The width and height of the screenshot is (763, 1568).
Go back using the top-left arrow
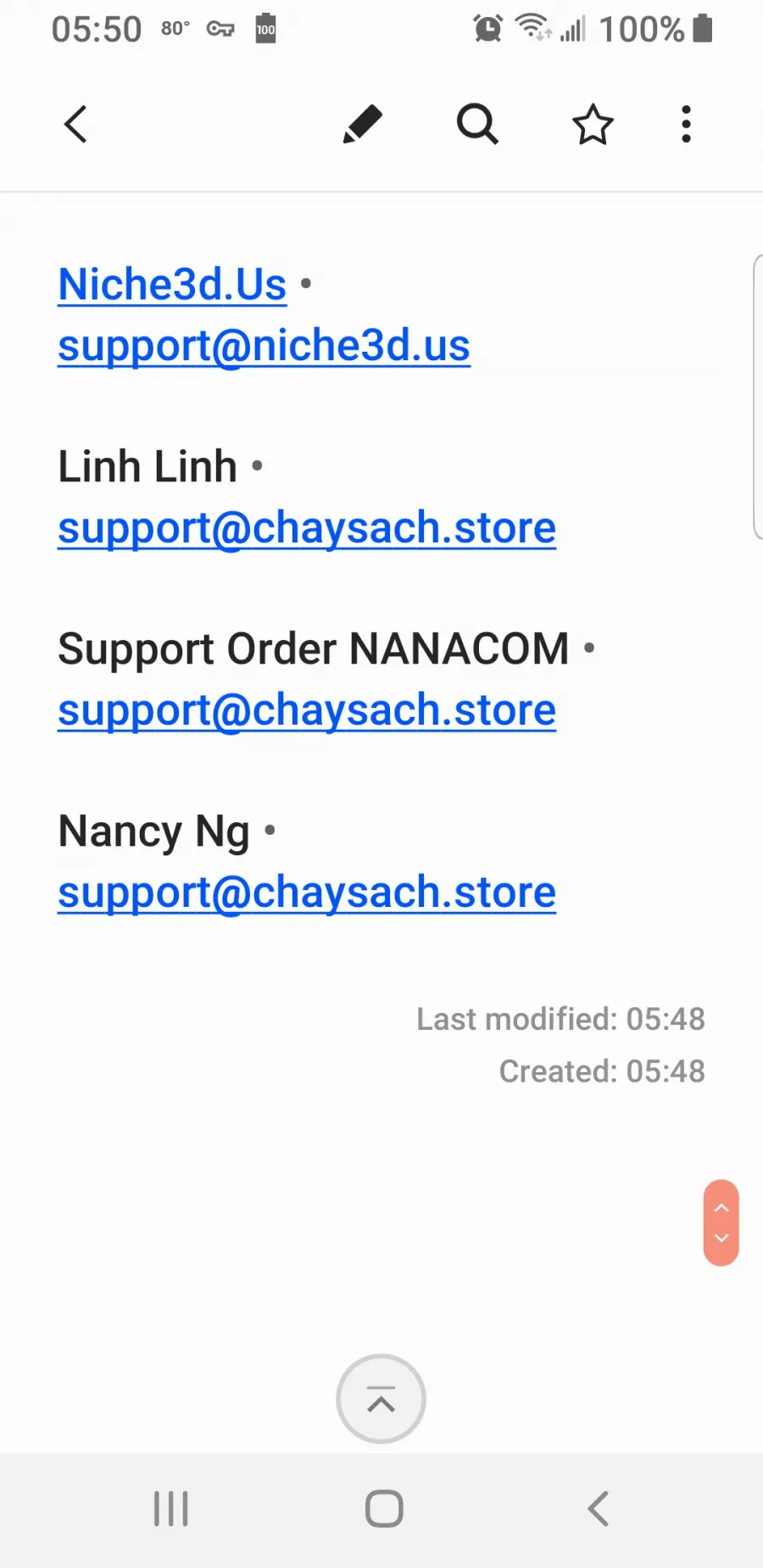[75, 125]
